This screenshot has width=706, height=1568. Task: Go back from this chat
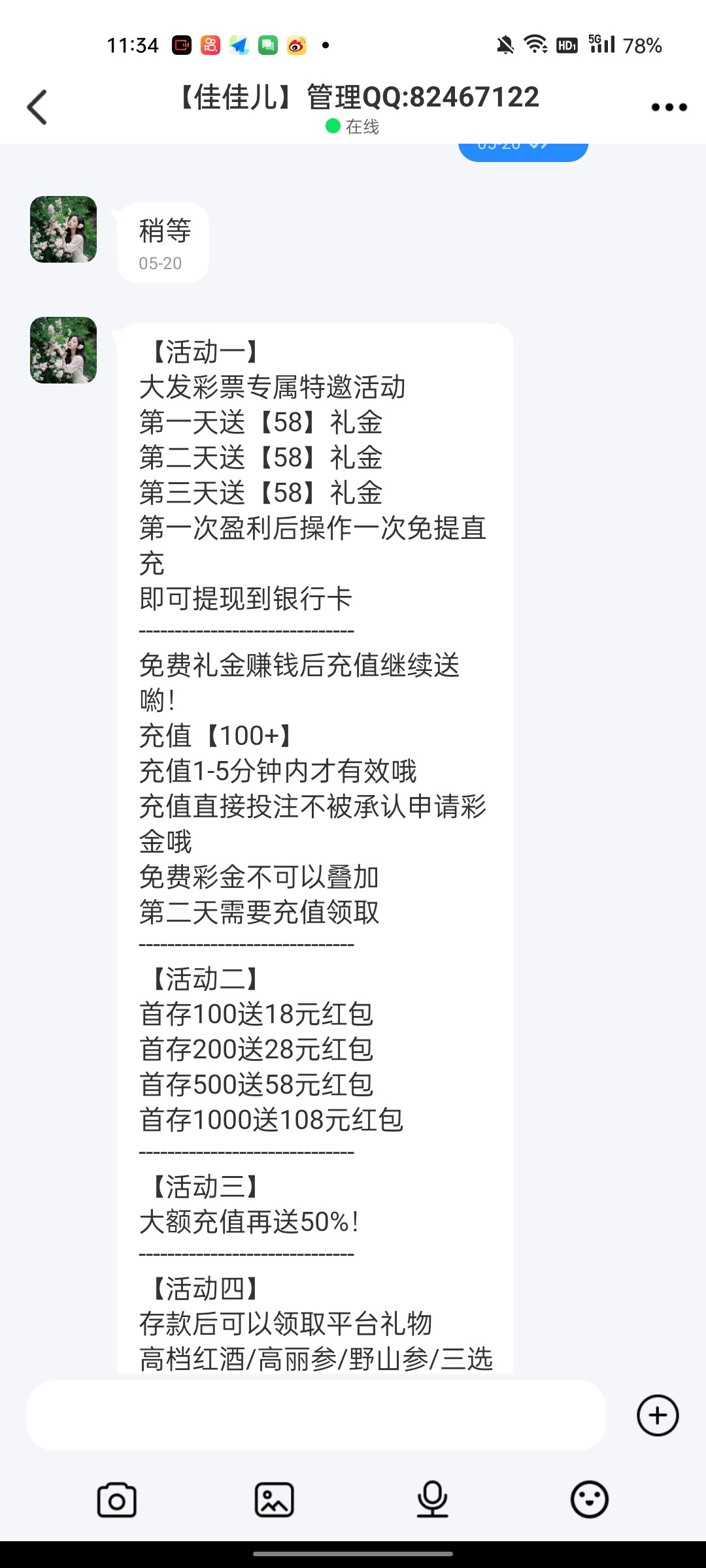point(37,107)
